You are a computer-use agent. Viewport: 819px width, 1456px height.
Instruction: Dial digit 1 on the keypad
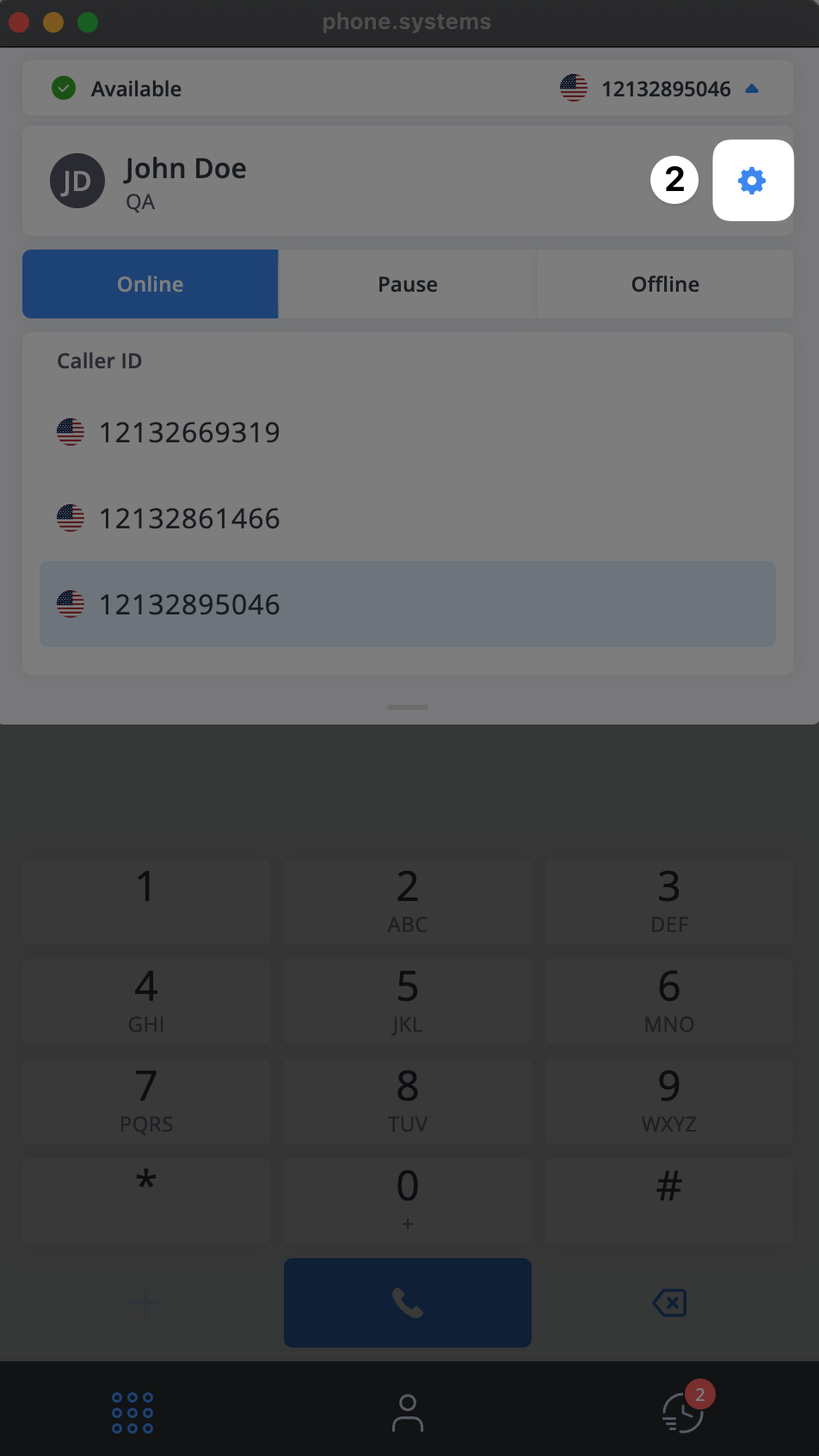coord(146,902)
